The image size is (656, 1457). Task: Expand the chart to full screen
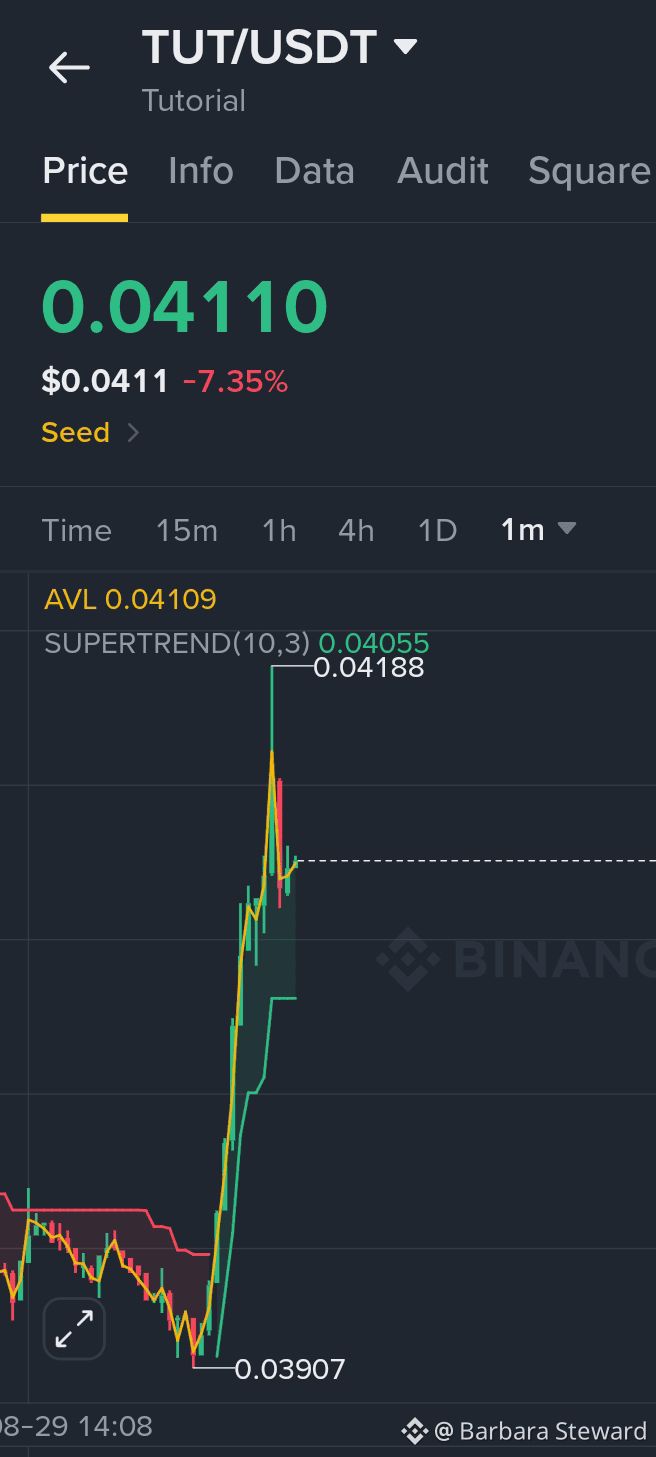tap(74, 1329)
